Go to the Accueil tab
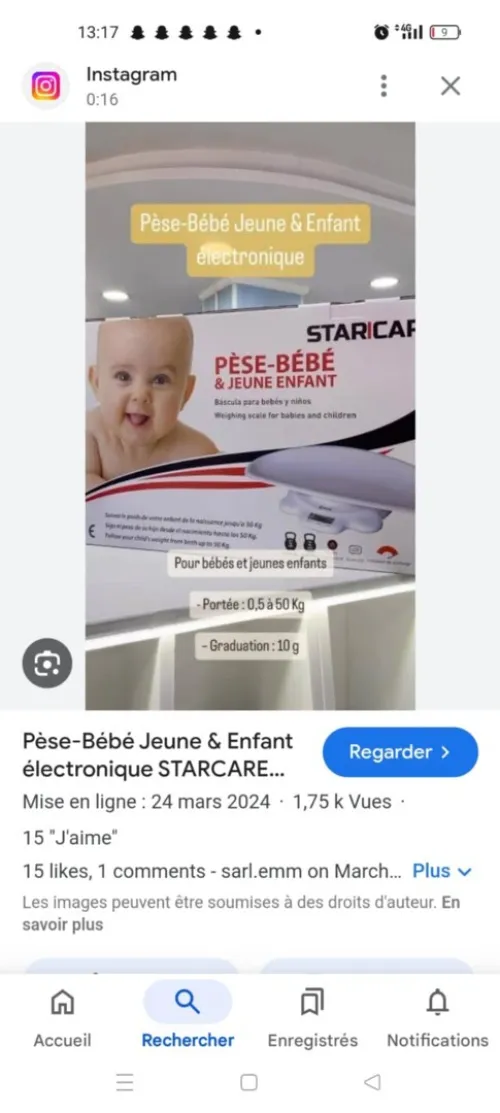This screenshot has height=1113, width=500. [x=62, y=1019]
